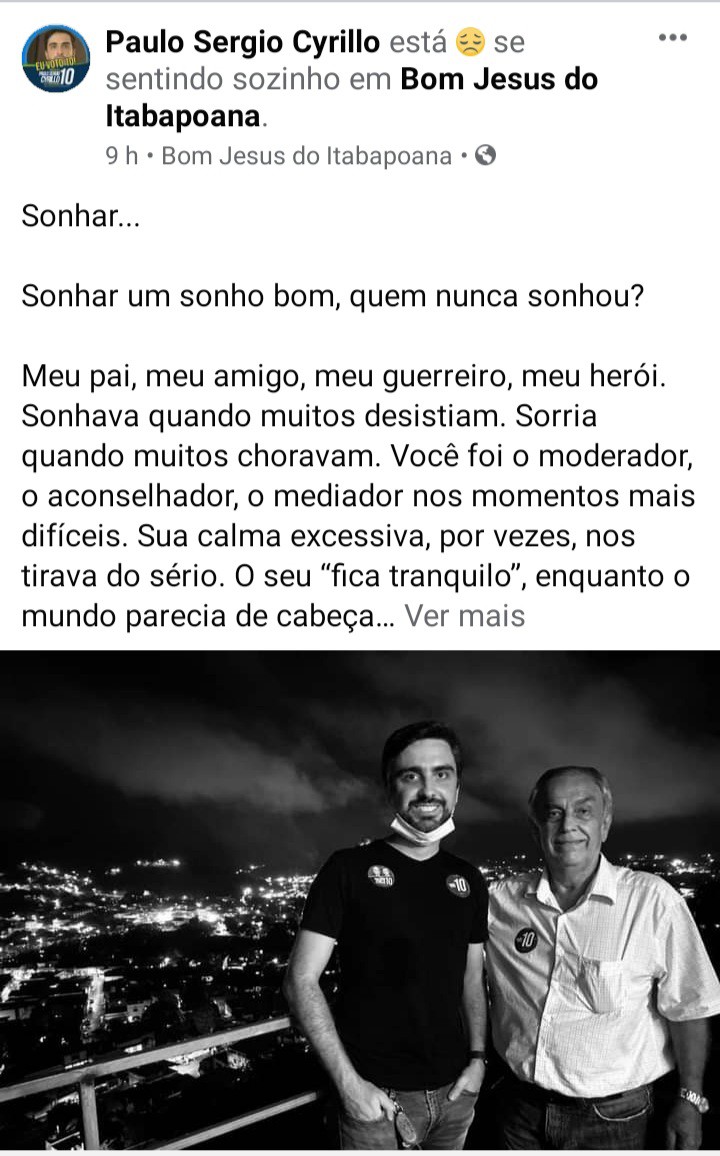Open the black and white post photo

pos(360,900)
